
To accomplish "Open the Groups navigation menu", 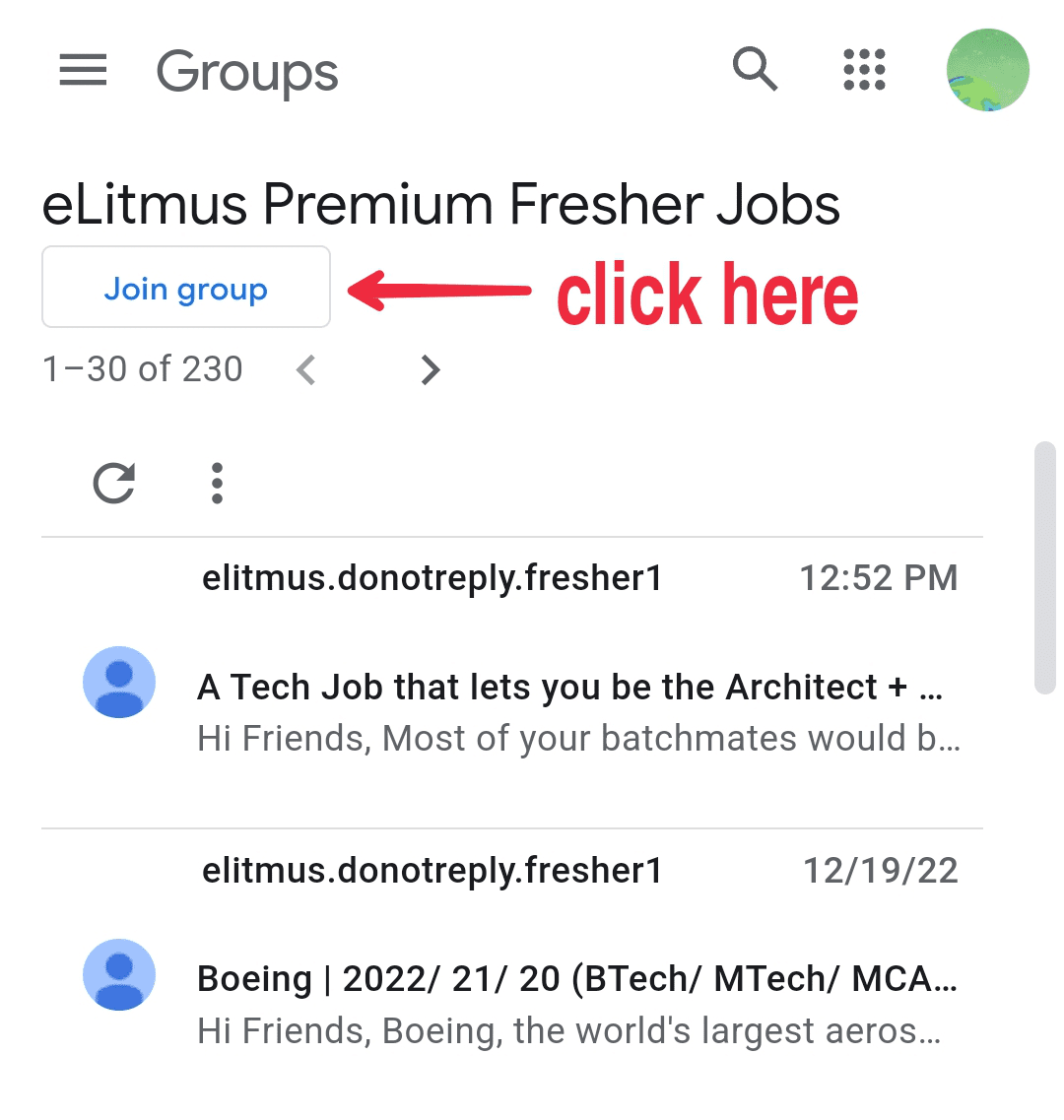I will click(x=83, y=70).
